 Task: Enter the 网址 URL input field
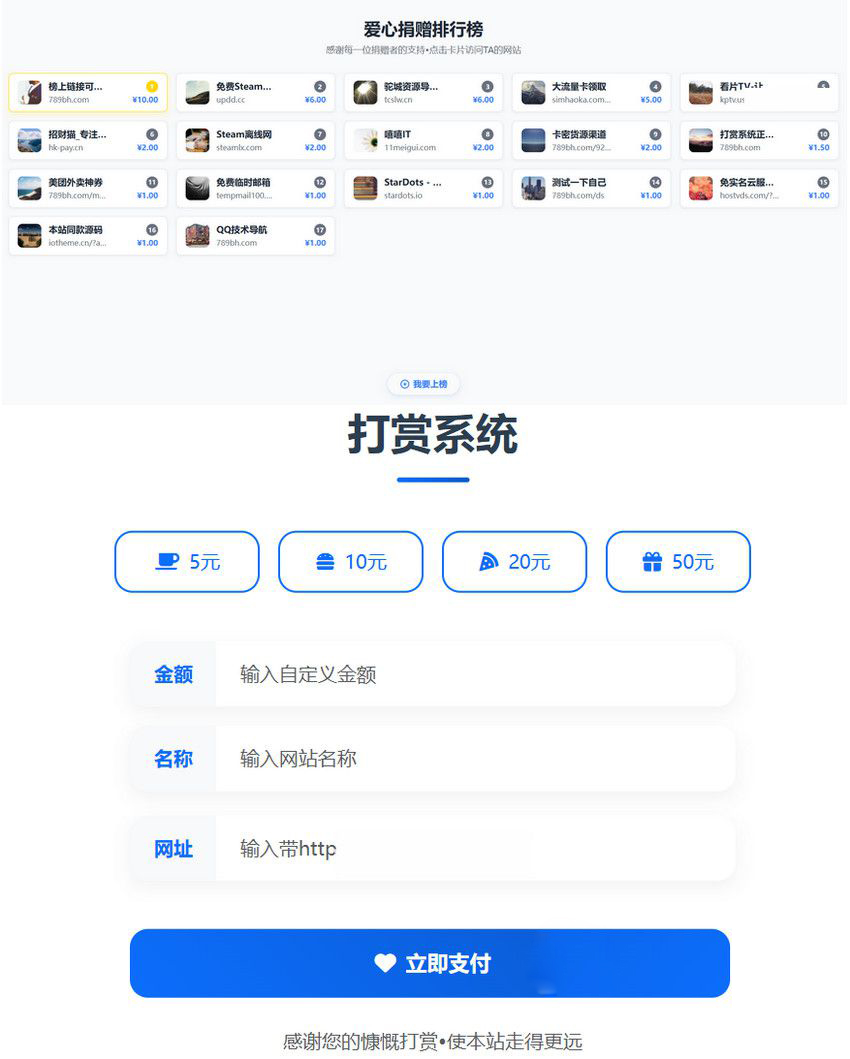click(x=475, y=849)
